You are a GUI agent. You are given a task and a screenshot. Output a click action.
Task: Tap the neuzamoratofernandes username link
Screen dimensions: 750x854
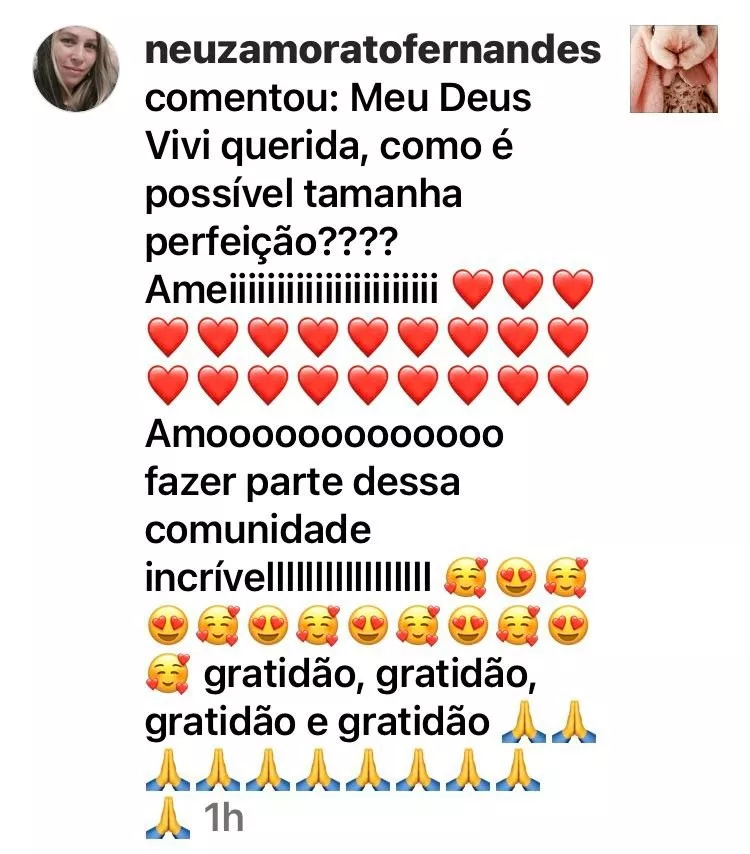(373, 49)
